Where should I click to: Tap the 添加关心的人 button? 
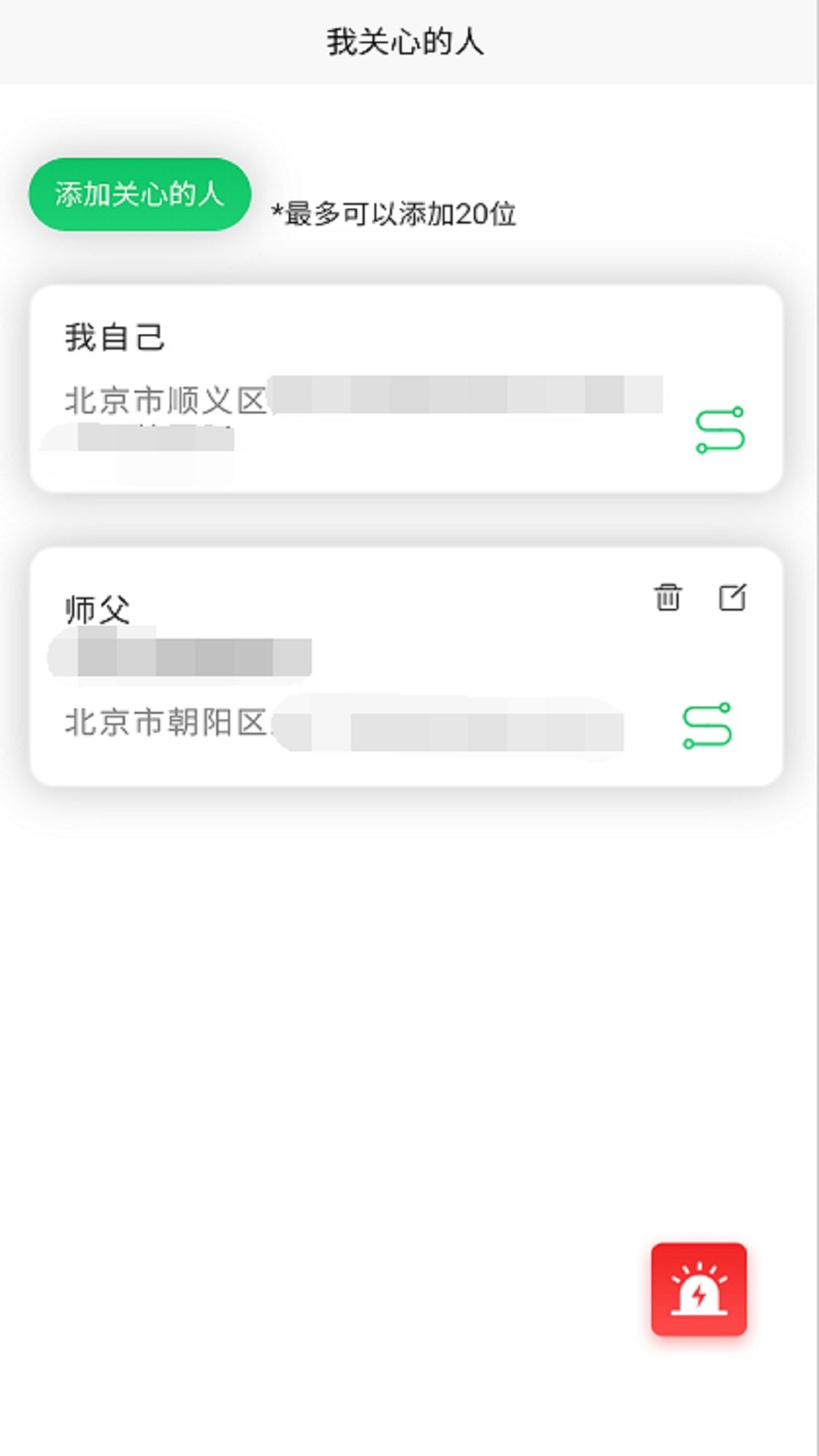point(140,194)
